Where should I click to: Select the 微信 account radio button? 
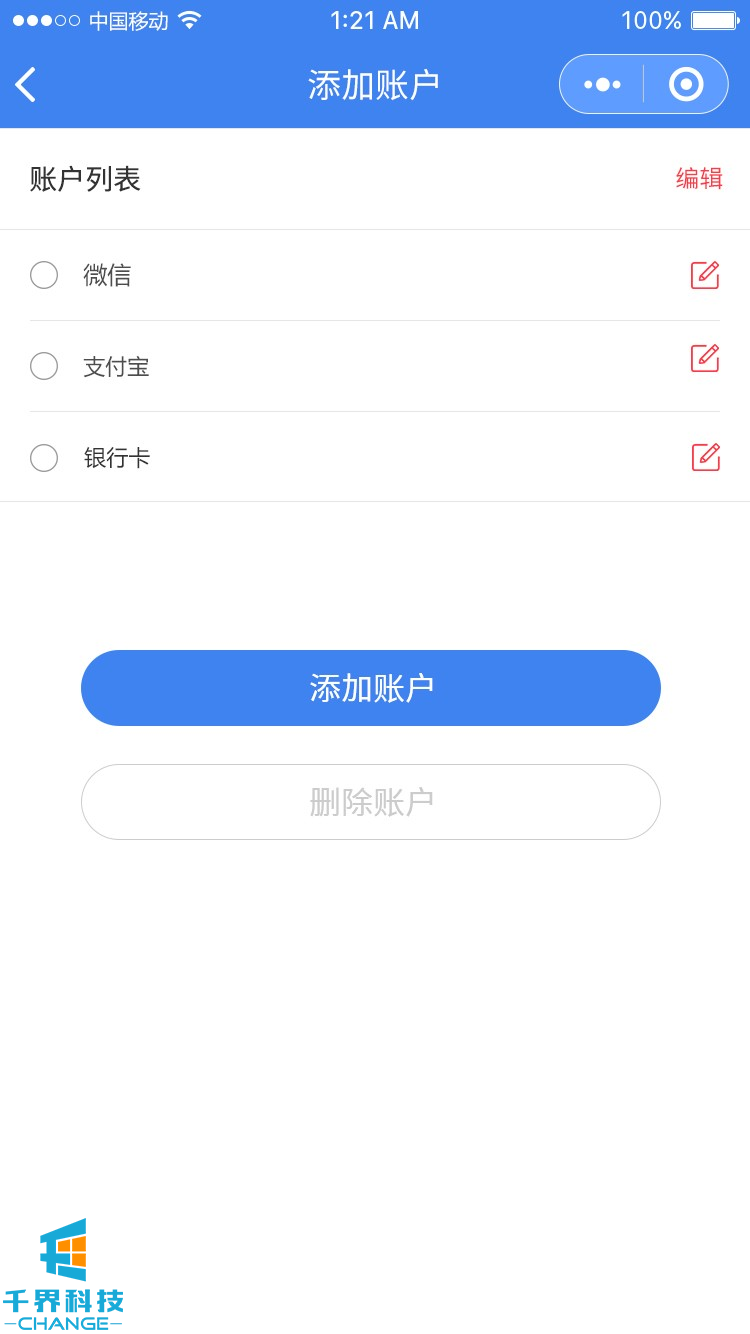[44, 275]
